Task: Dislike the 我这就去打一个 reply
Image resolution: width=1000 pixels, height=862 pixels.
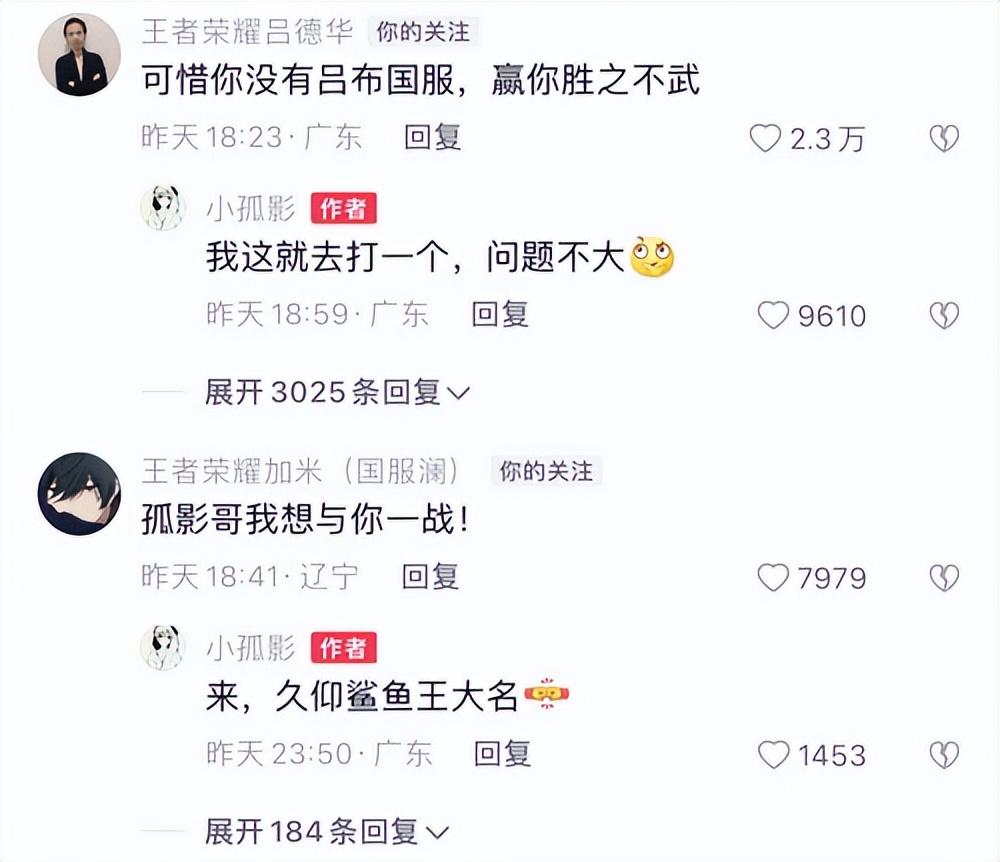Action: [x=944, y=315]
